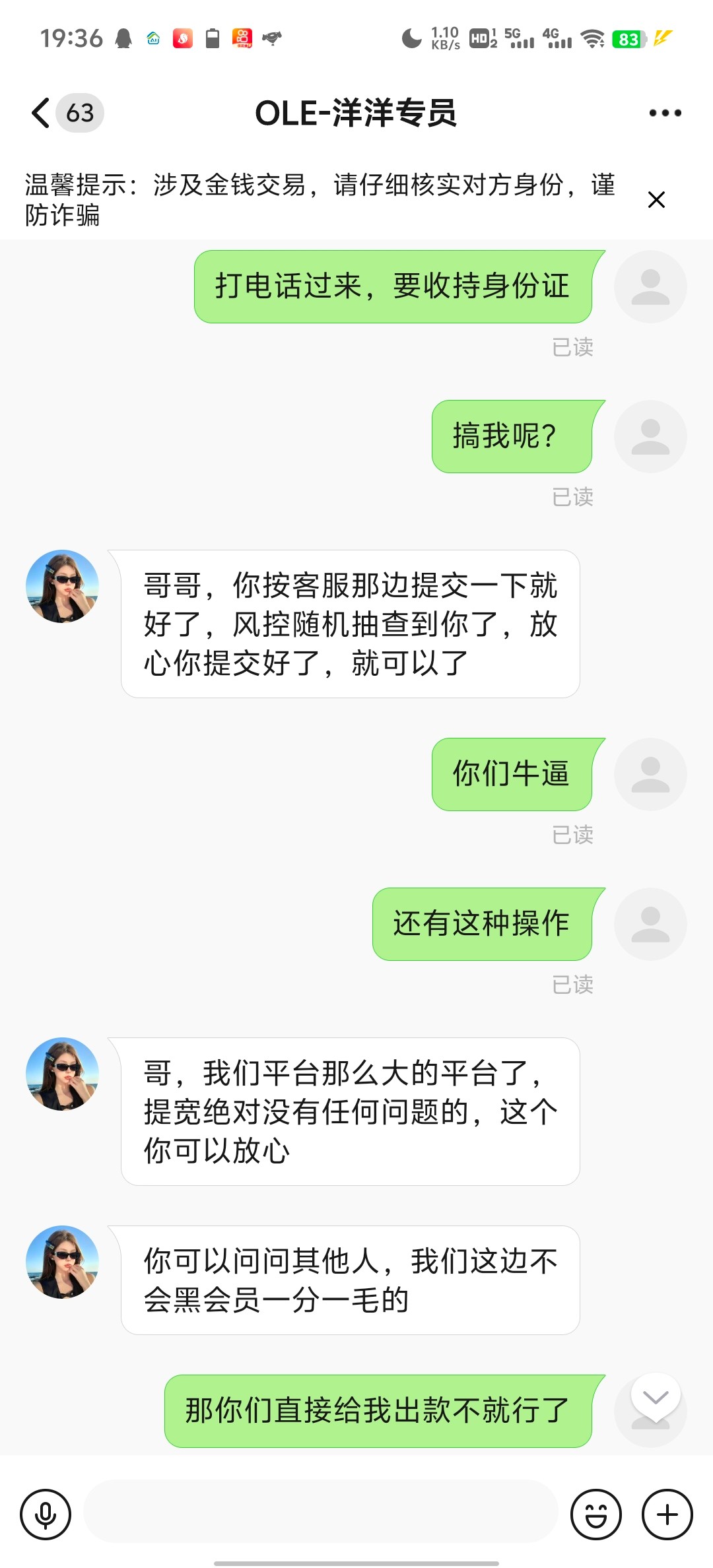View avatar beside "哥哥，你按客服那边提交" message
Image resolution: width=713 pixels, height=1568 pixels.
click(x=63, y=586)
